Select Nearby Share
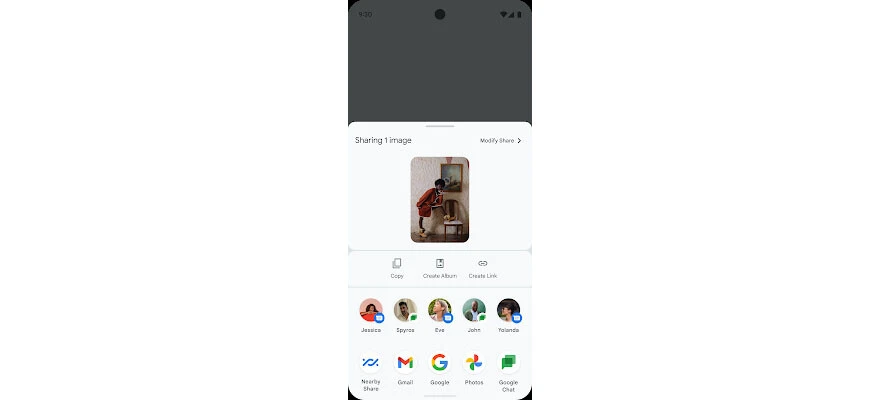 click(x=371, y=365)
